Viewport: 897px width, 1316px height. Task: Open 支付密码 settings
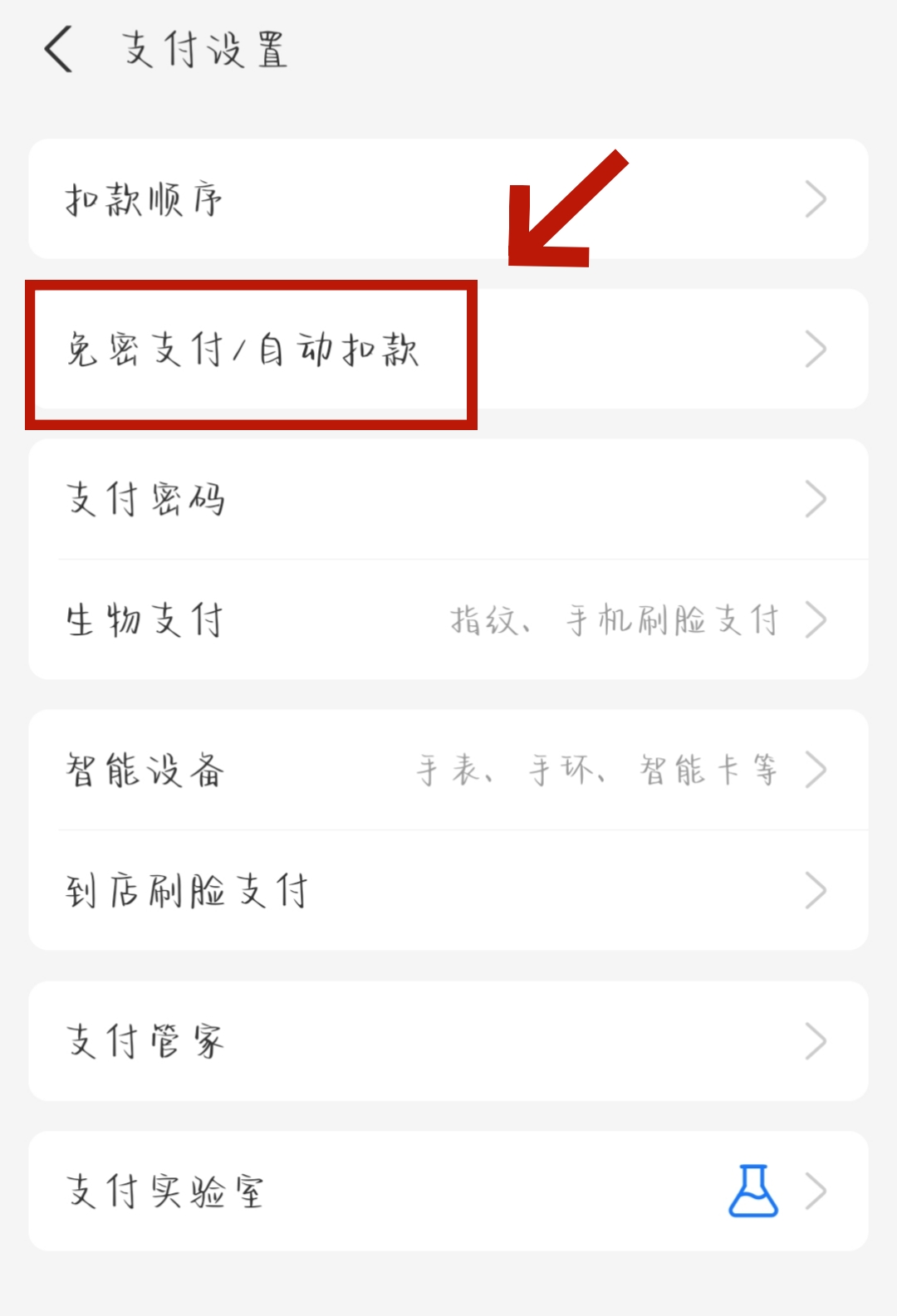[x=448, y=500]
